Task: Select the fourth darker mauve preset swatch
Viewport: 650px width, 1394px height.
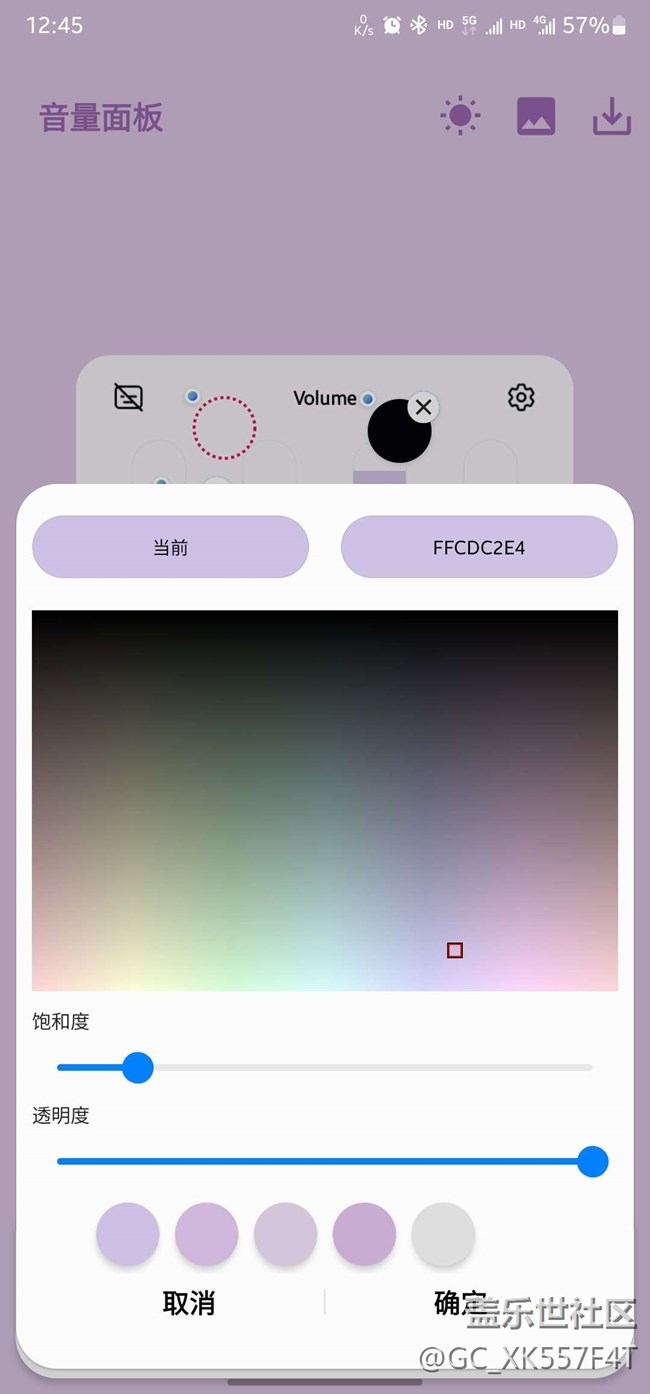Action: coord(365,1234)
